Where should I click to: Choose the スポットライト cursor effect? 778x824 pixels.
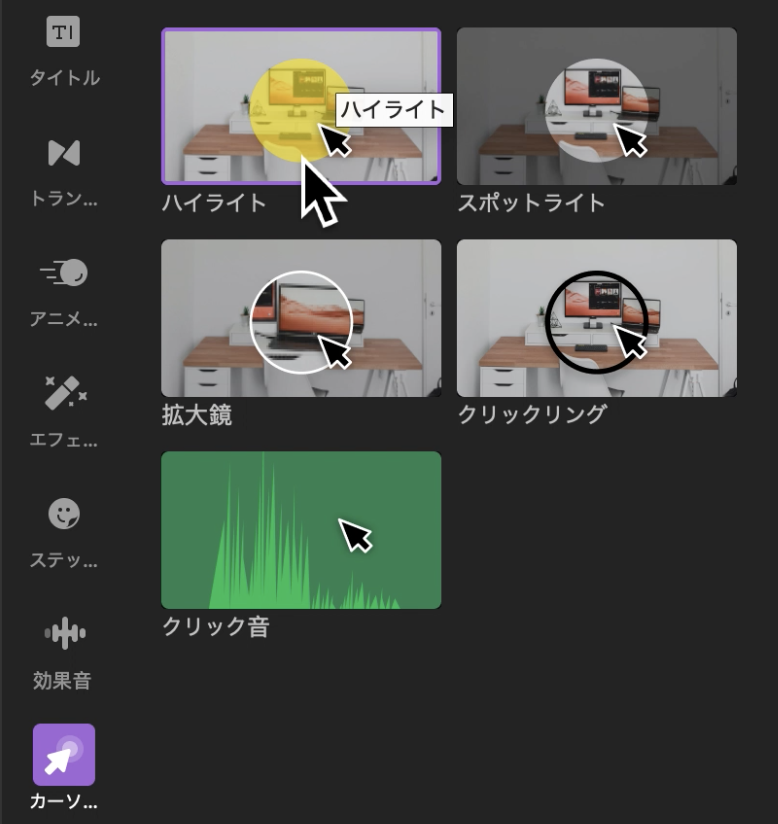(596, 106)
